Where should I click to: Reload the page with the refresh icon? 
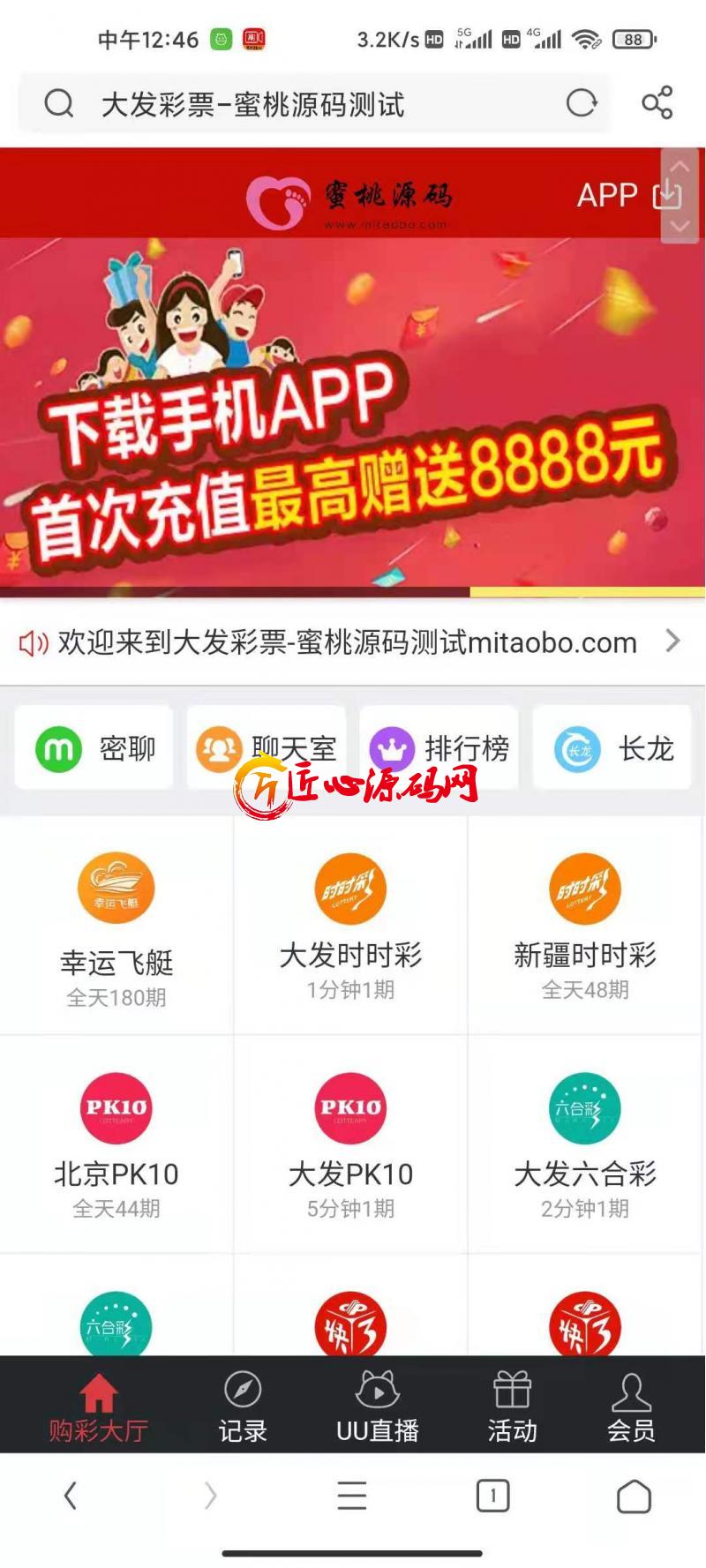[x=582, y=103]
